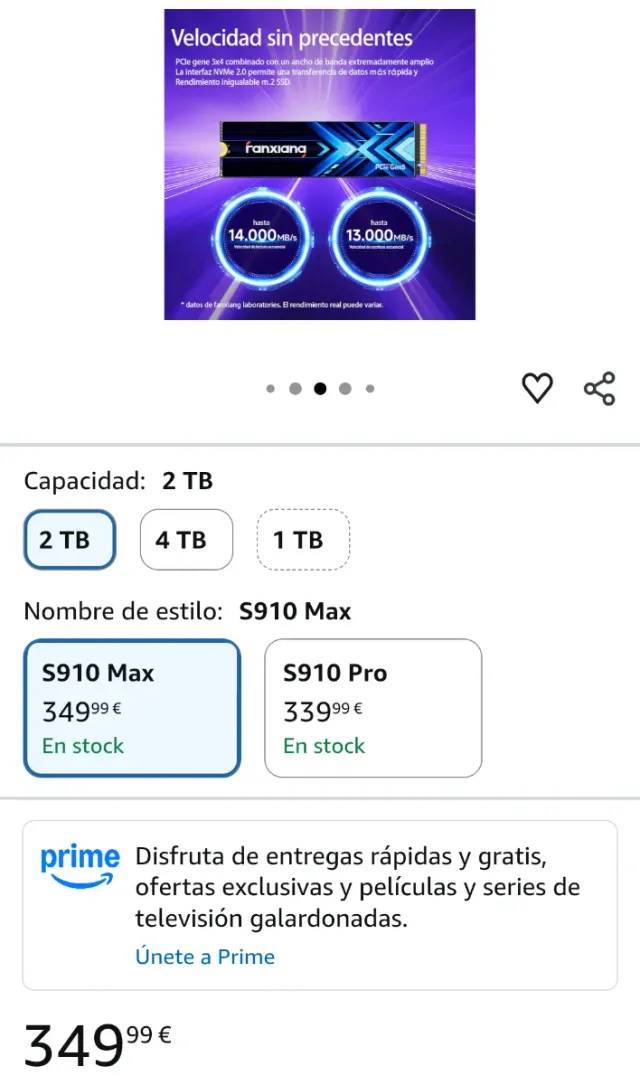Add this SSD to the wish list
The height and width of the screenshot is (1085, 640).
[538, 388]
